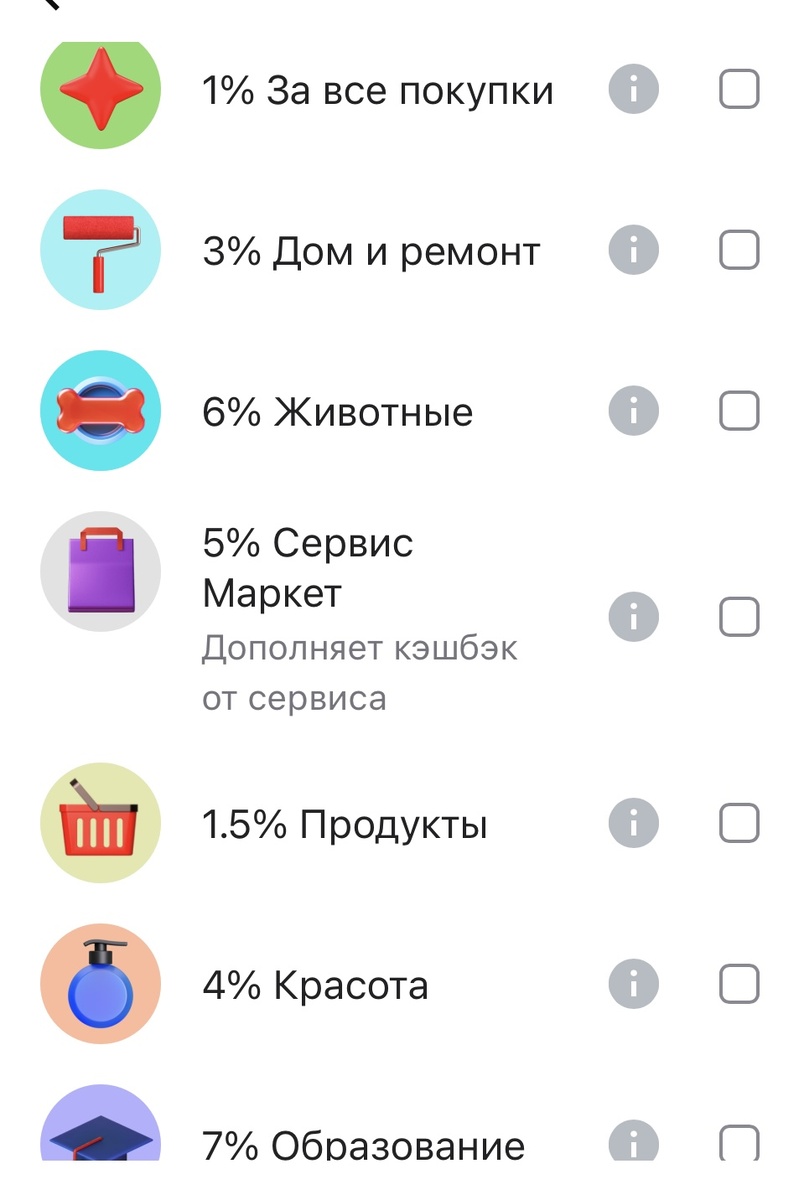The width and height of the screenshot is (804, 1200).
Task: Click the paint roller icon for Дом и ремонт
Action: click(99, 250)
